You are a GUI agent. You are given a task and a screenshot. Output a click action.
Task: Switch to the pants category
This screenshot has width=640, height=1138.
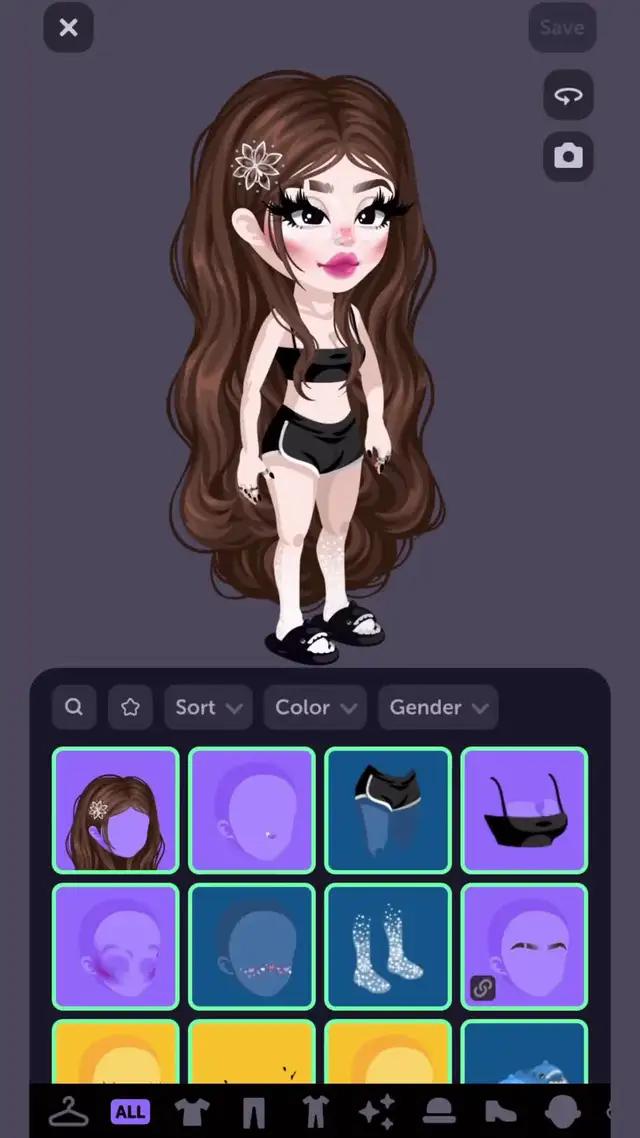pyautogui.click(x=252, y=1111)
